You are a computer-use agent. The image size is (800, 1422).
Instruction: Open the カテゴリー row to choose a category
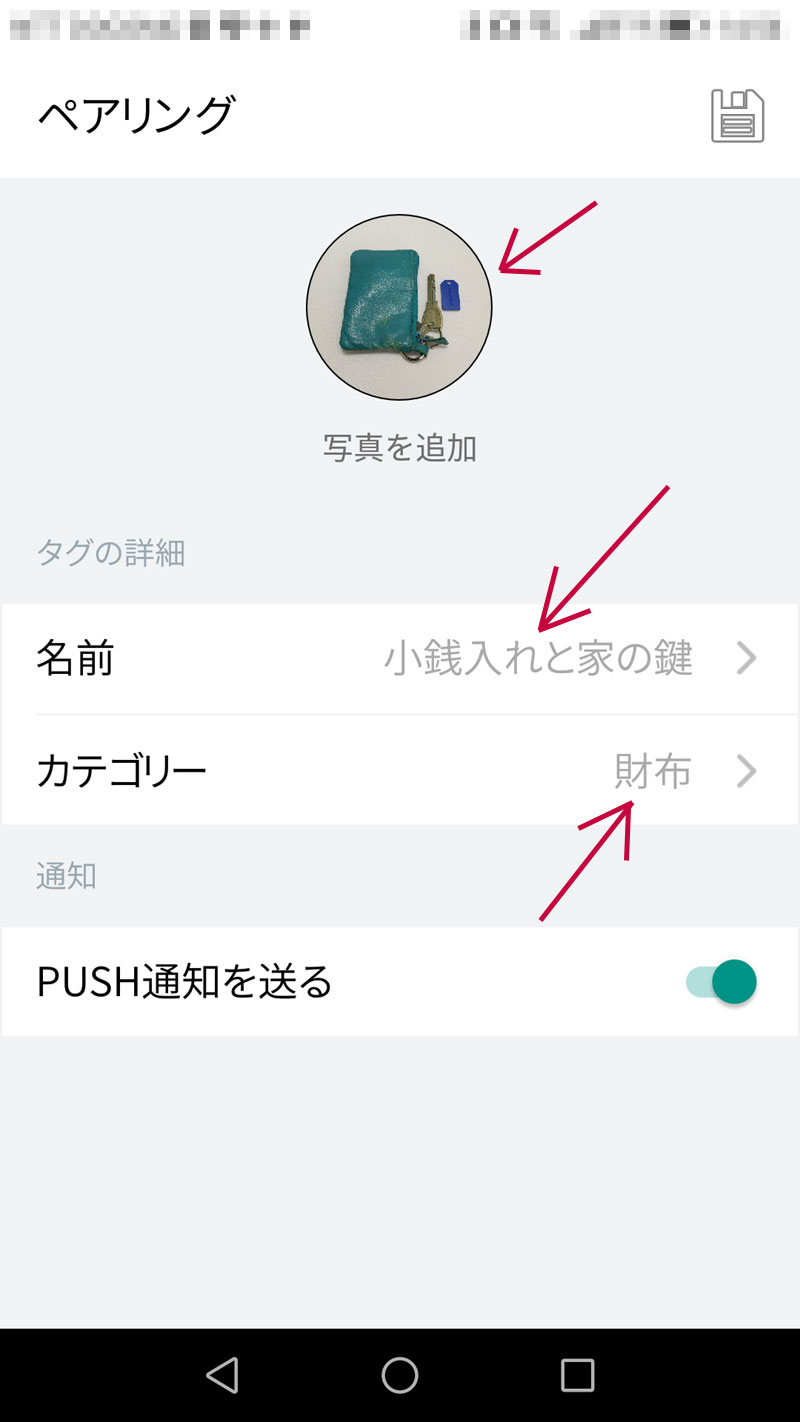click(x=400, y=770)
